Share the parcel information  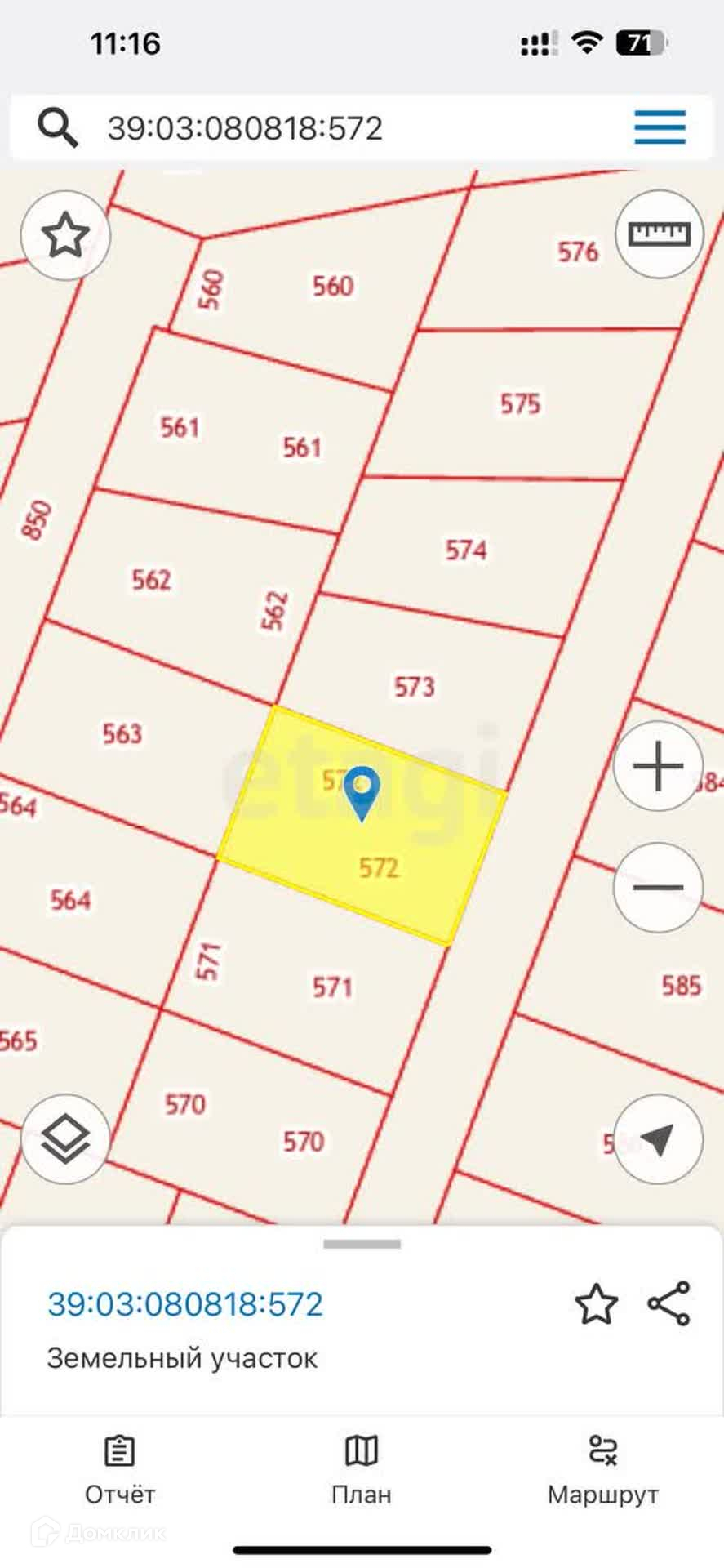(x=669, y=1304)
